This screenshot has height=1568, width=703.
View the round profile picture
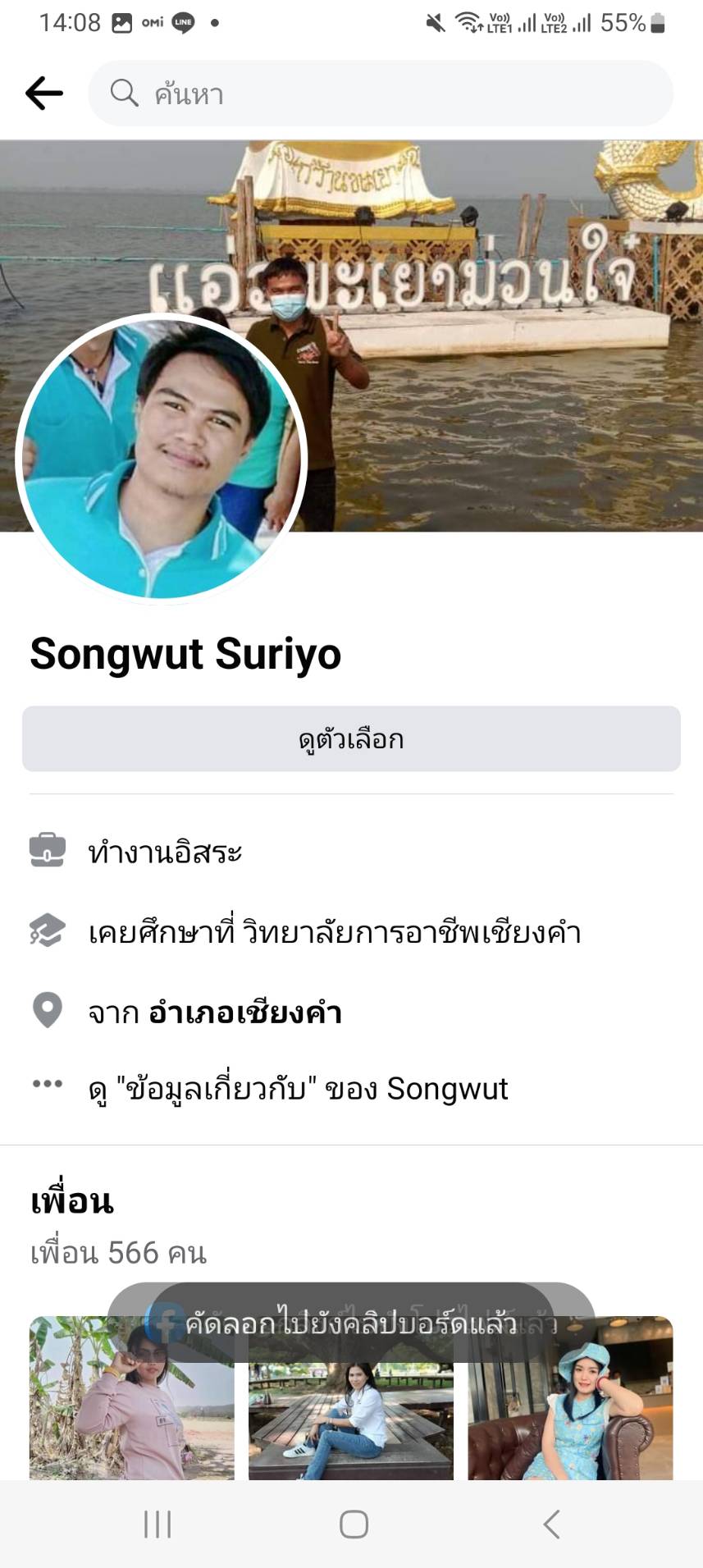coord(162,459)
